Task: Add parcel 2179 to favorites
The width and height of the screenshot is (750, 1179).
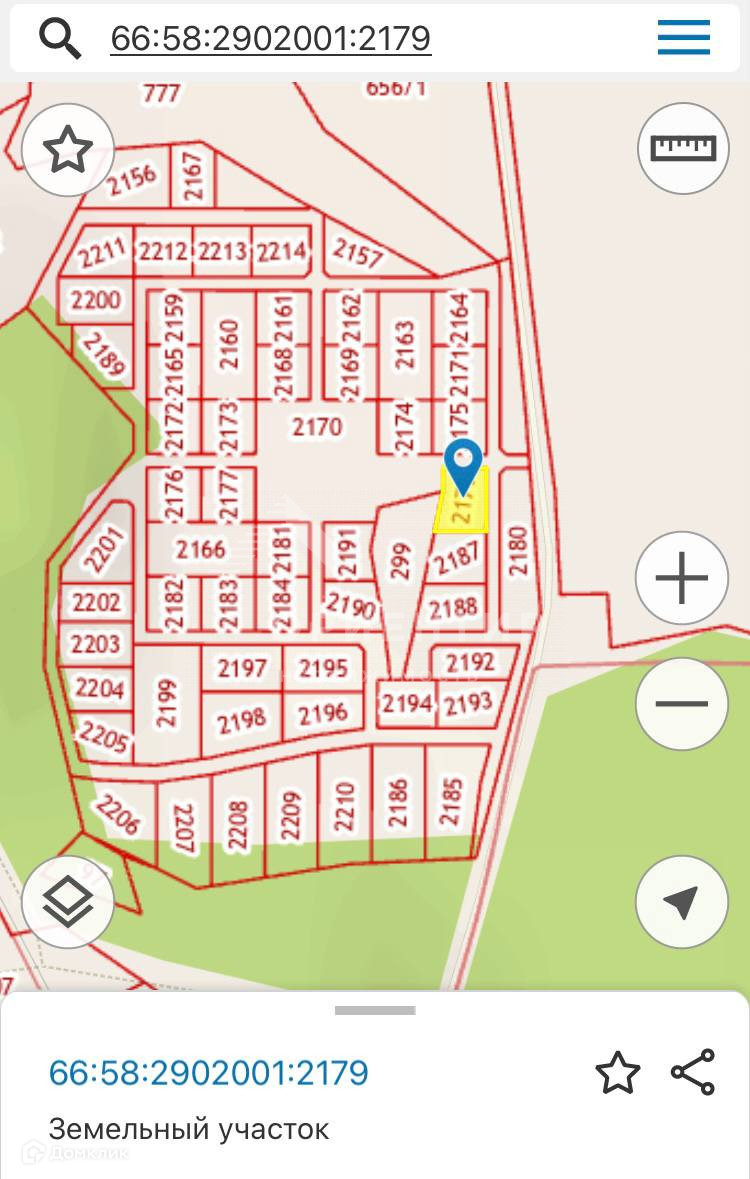Action: click(x=617, y=1073)
